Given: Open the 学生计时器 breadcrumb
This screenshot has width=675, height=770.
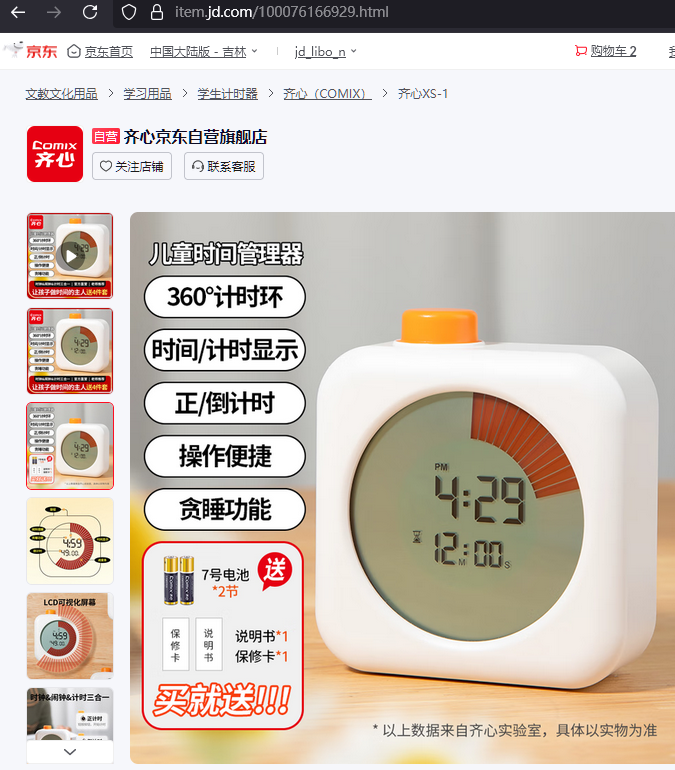Looking at the screenshot, I should point(227,94).
